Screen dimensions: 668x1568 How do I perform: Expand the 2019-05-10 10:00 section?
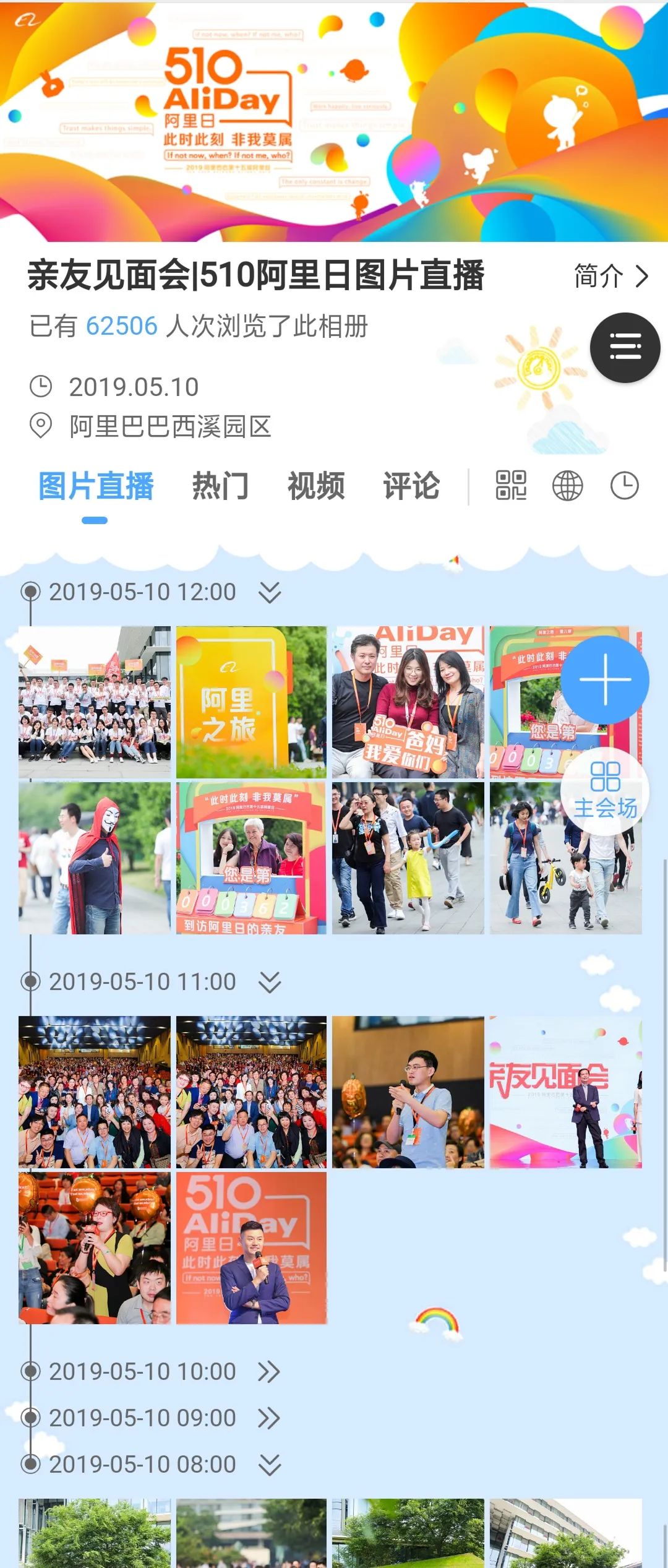point(270,1372)
